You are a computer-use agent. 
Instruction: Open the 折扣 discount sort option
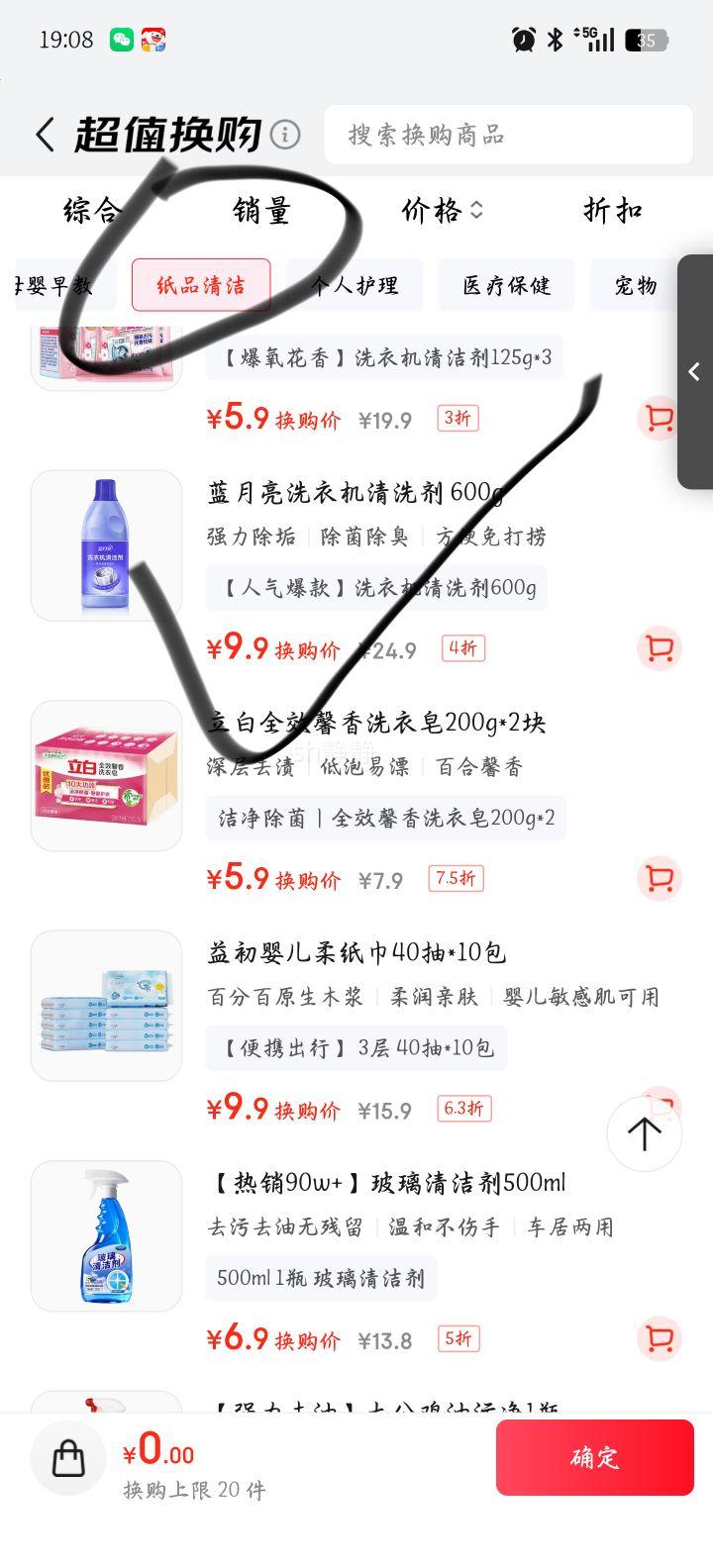click(x=611, y=211)
